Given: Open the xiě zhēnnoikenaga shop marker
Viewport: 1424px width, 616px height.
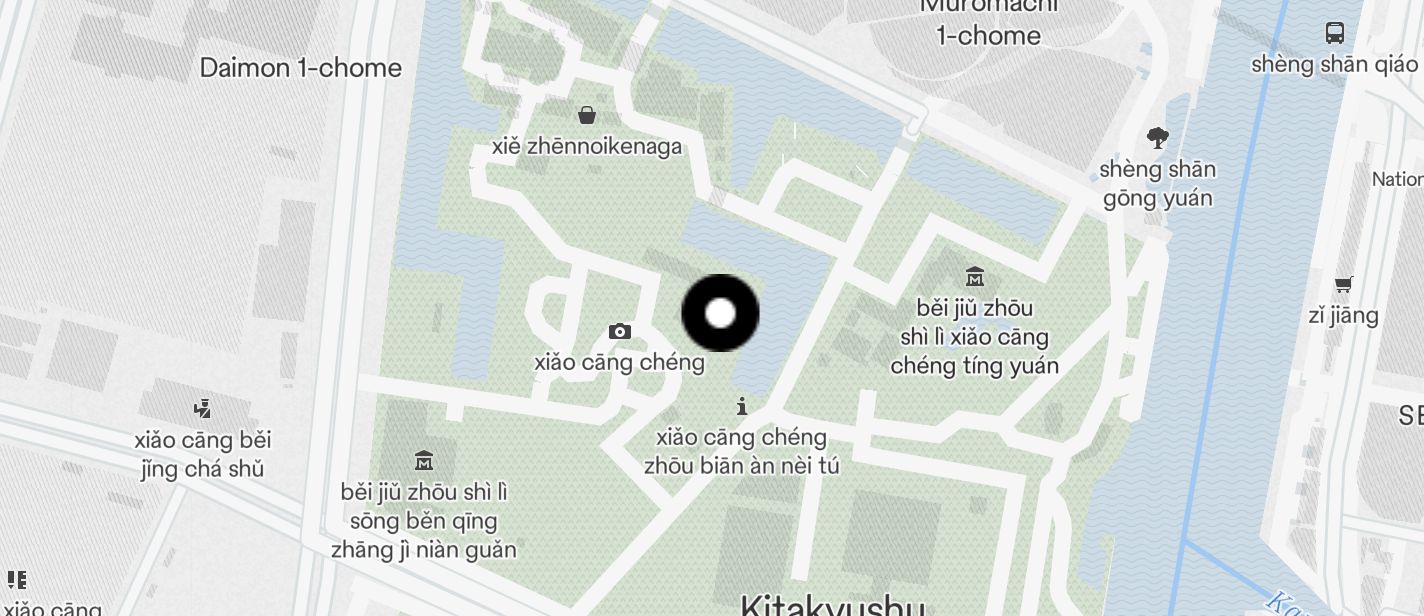Looking at the screenshot, I should [x=587, y=116].
